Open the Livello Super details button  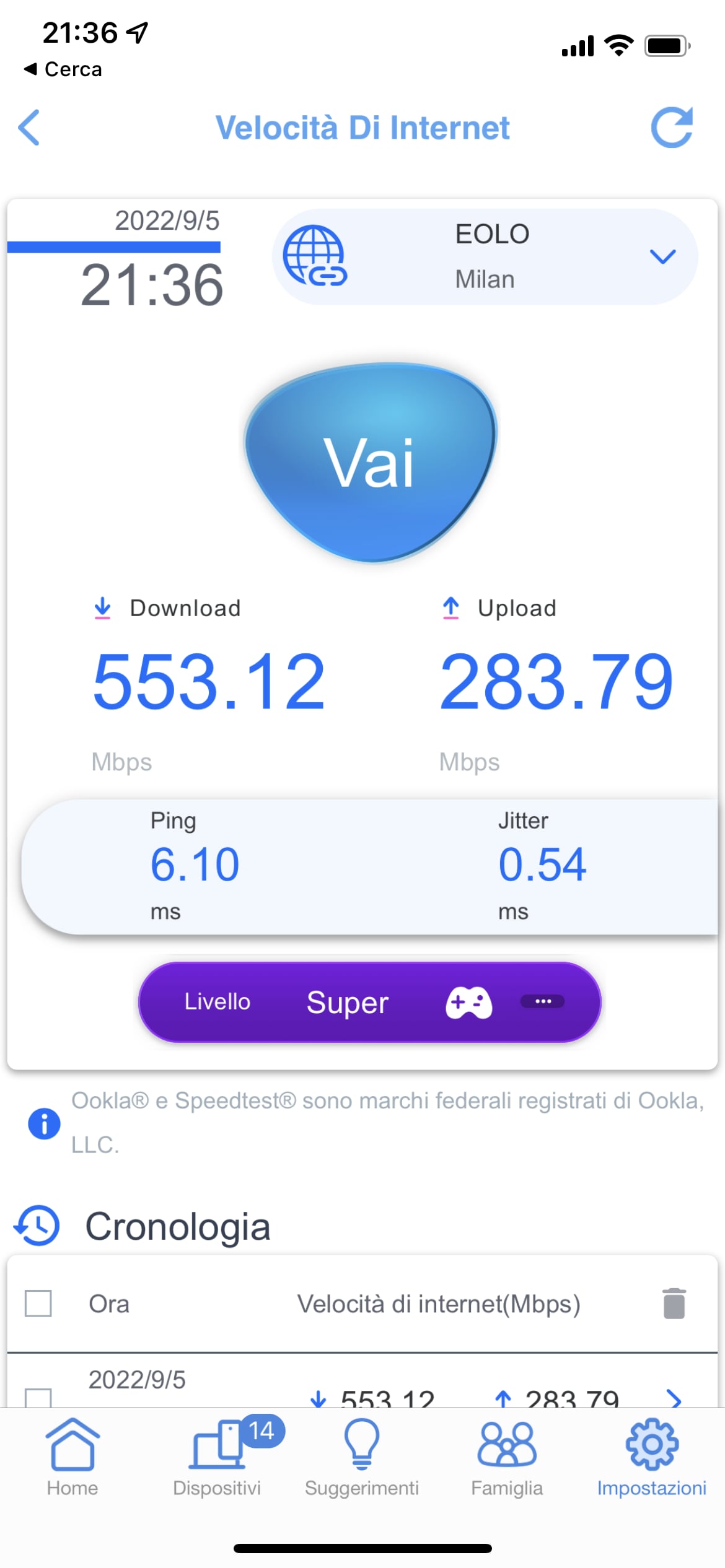click(542, 1001)
